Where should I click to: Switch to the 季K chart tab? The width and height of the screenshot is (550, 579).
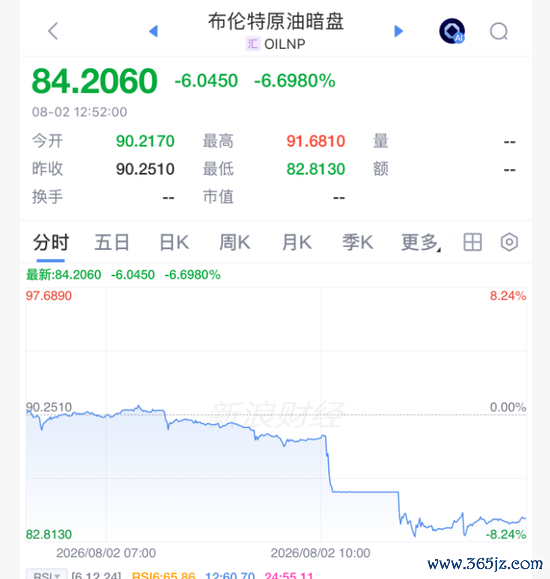click(x=358, y=243)
